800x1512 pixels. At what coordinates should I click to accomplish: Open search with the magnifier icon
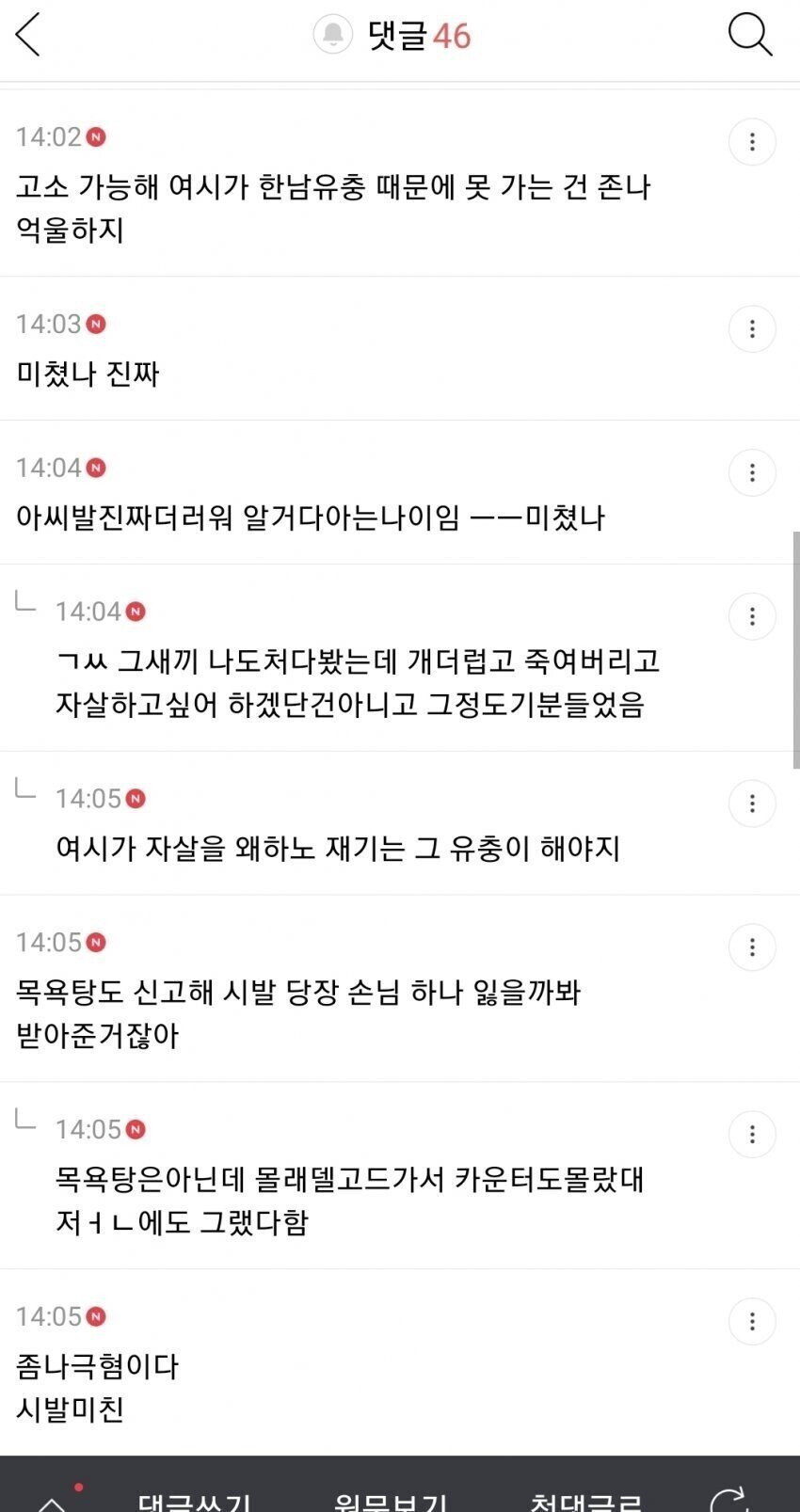750,36
